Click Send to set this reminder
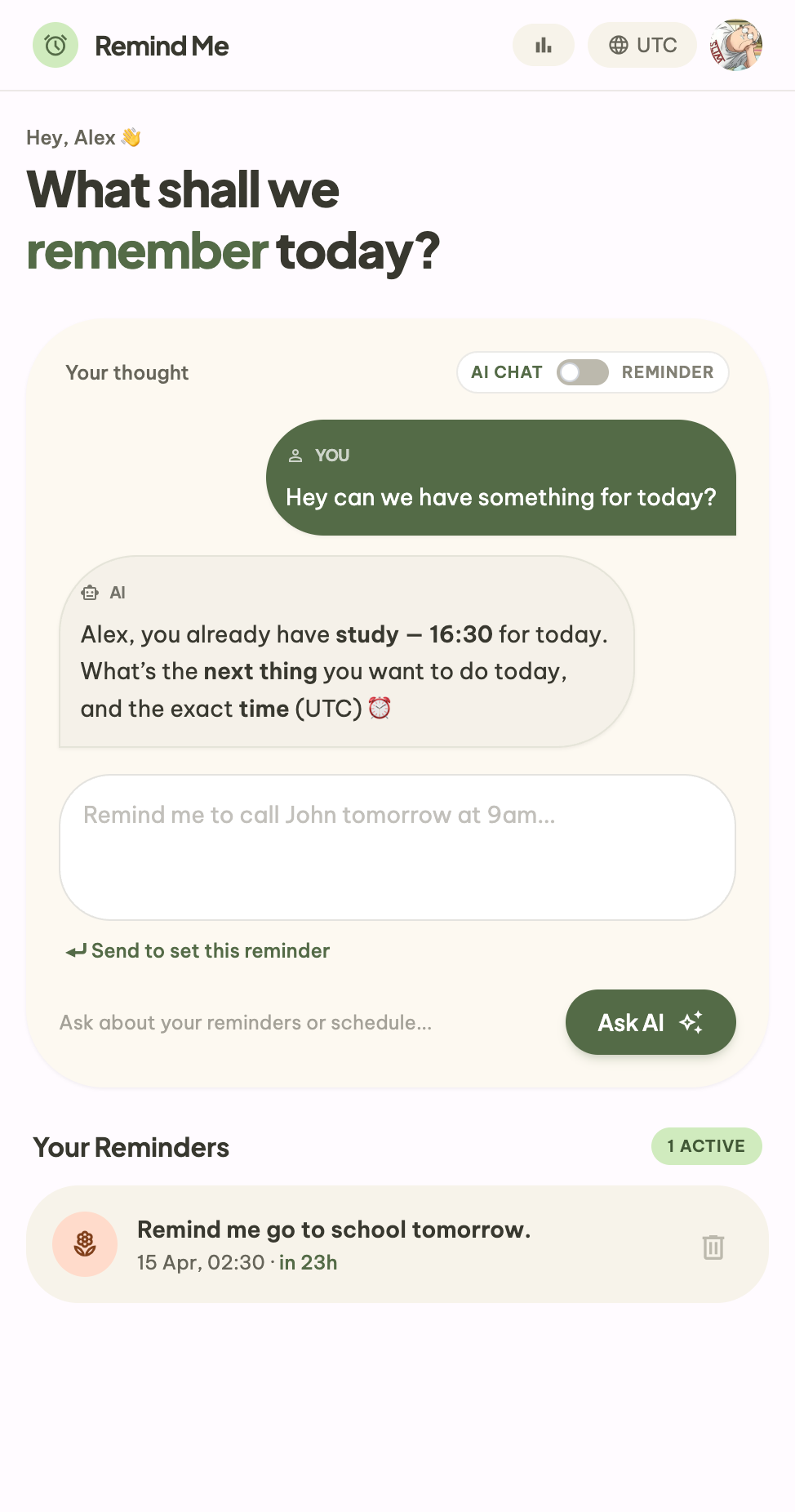 199,950
